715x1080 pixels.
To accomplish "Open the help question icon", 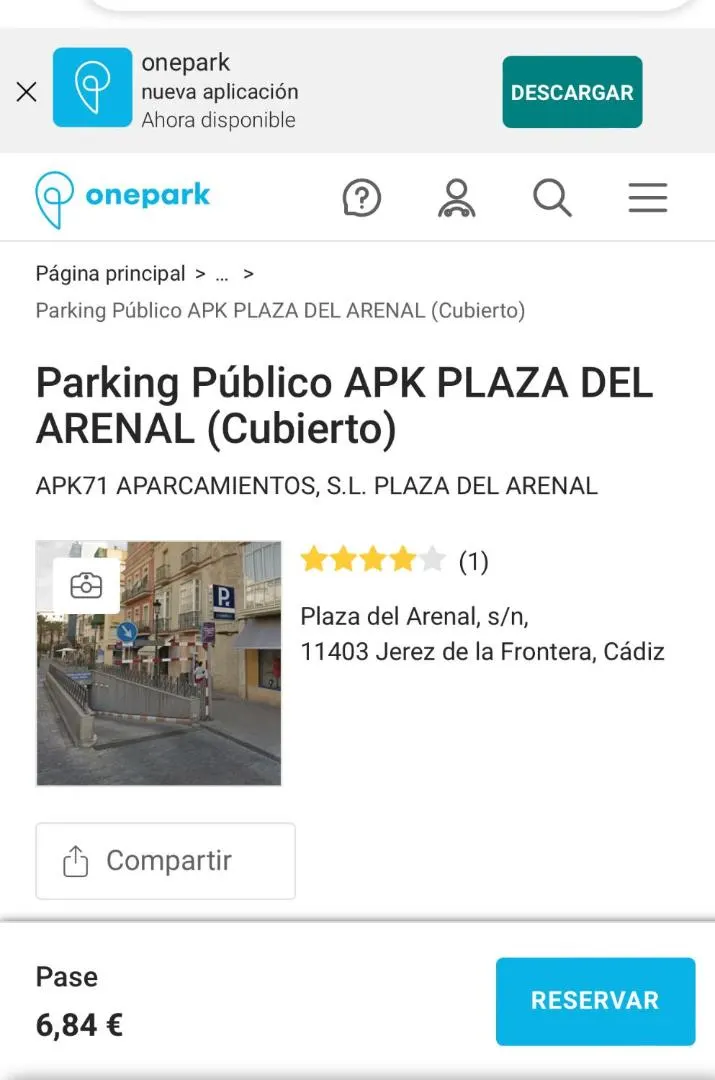I will click(362, 198).
